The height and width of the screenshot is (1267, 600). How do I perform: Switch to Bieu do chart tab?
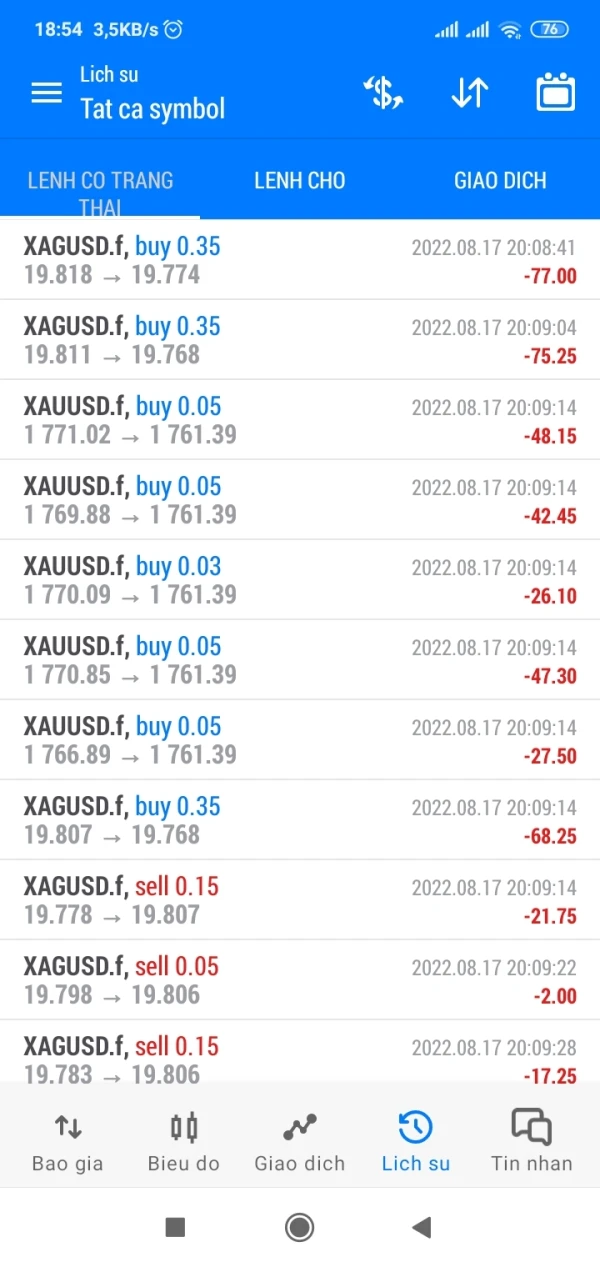point(184,1141)
